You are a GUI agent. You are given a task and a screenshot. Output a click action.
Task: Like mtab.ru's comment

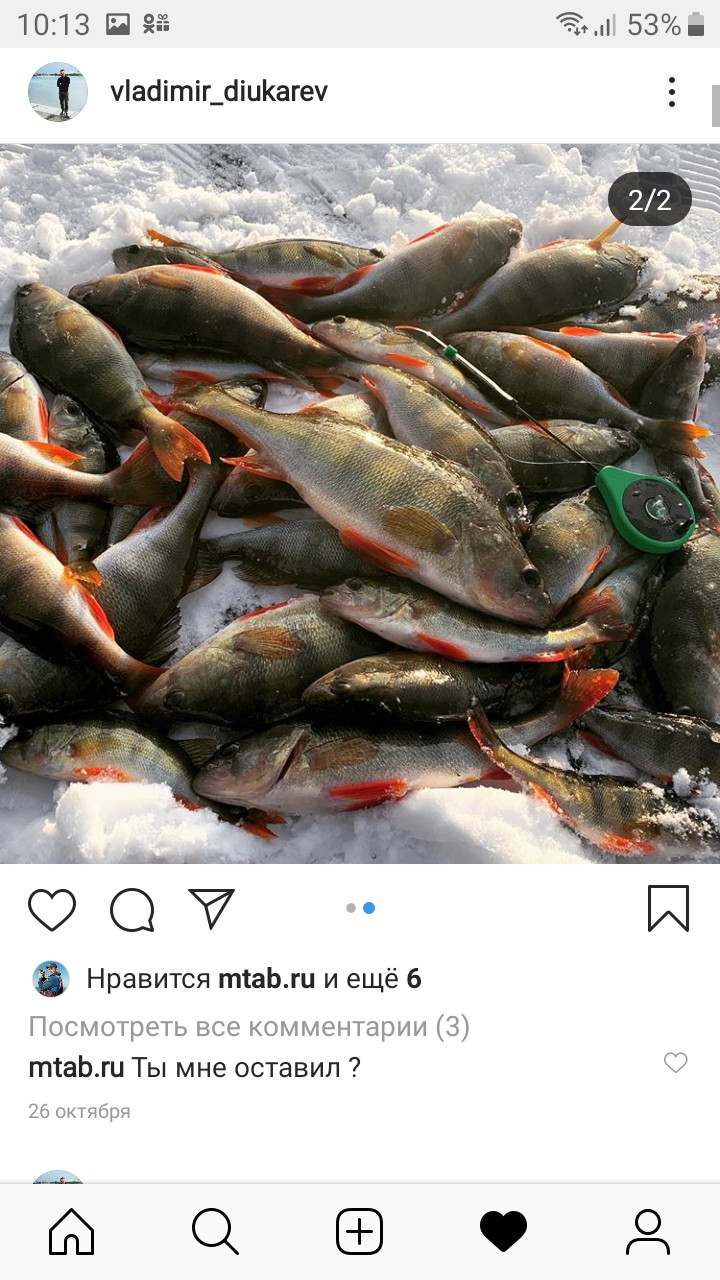pyautogui.click(x=676, y=1063)
